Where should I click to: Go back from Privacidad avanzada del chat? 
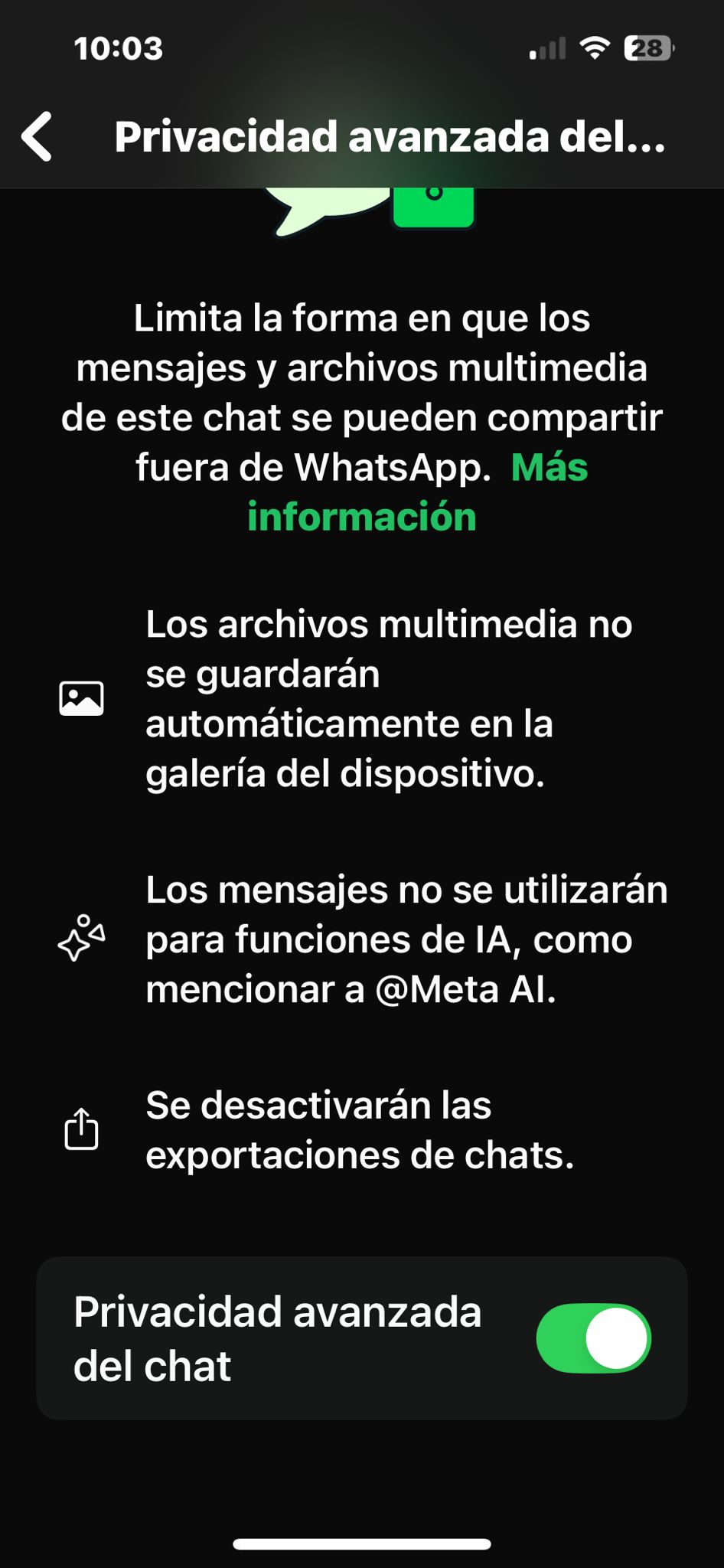(x=37, y=136)
